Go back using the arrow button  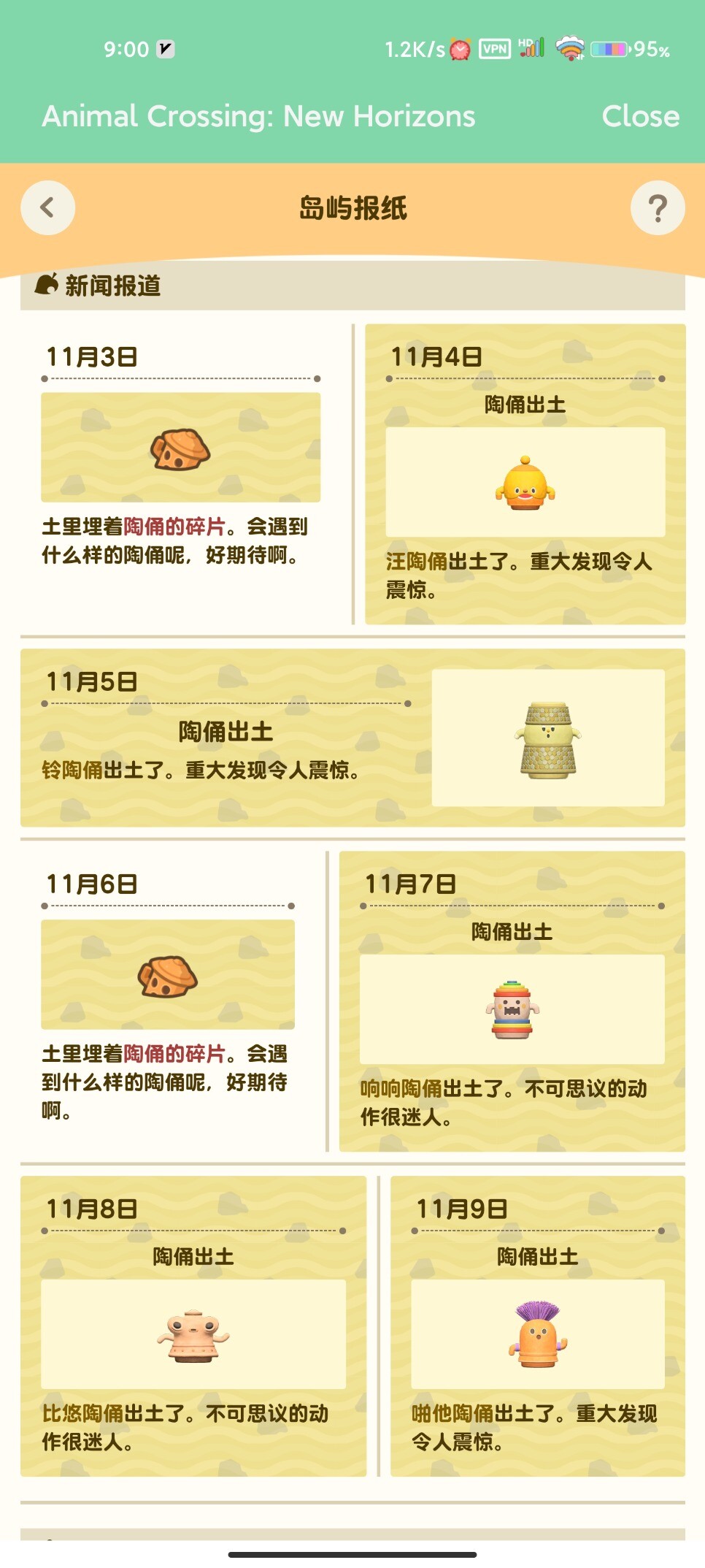click(x=47, y=208)
